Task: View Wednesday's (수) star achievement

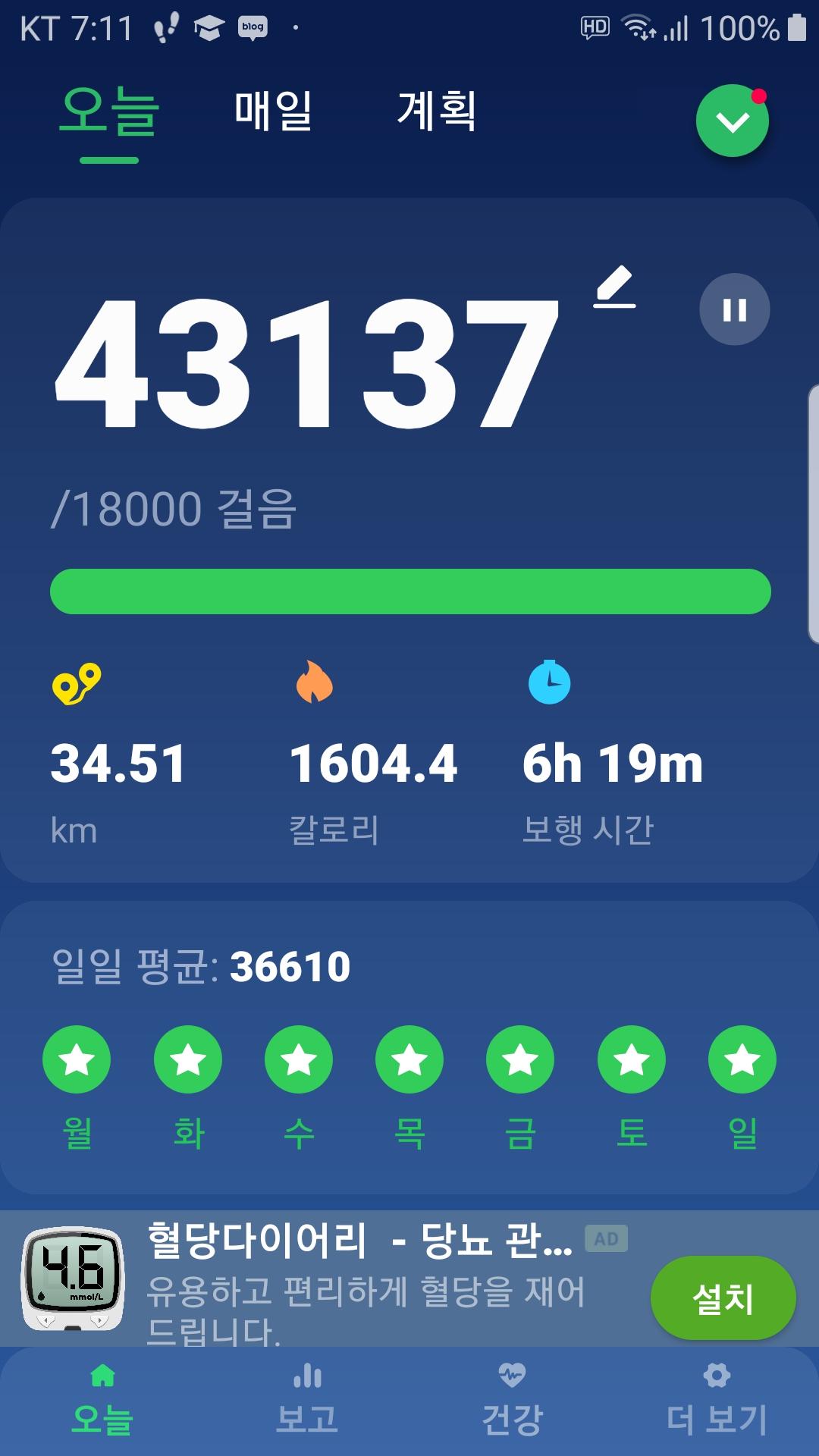Action: click(299, 1059)
